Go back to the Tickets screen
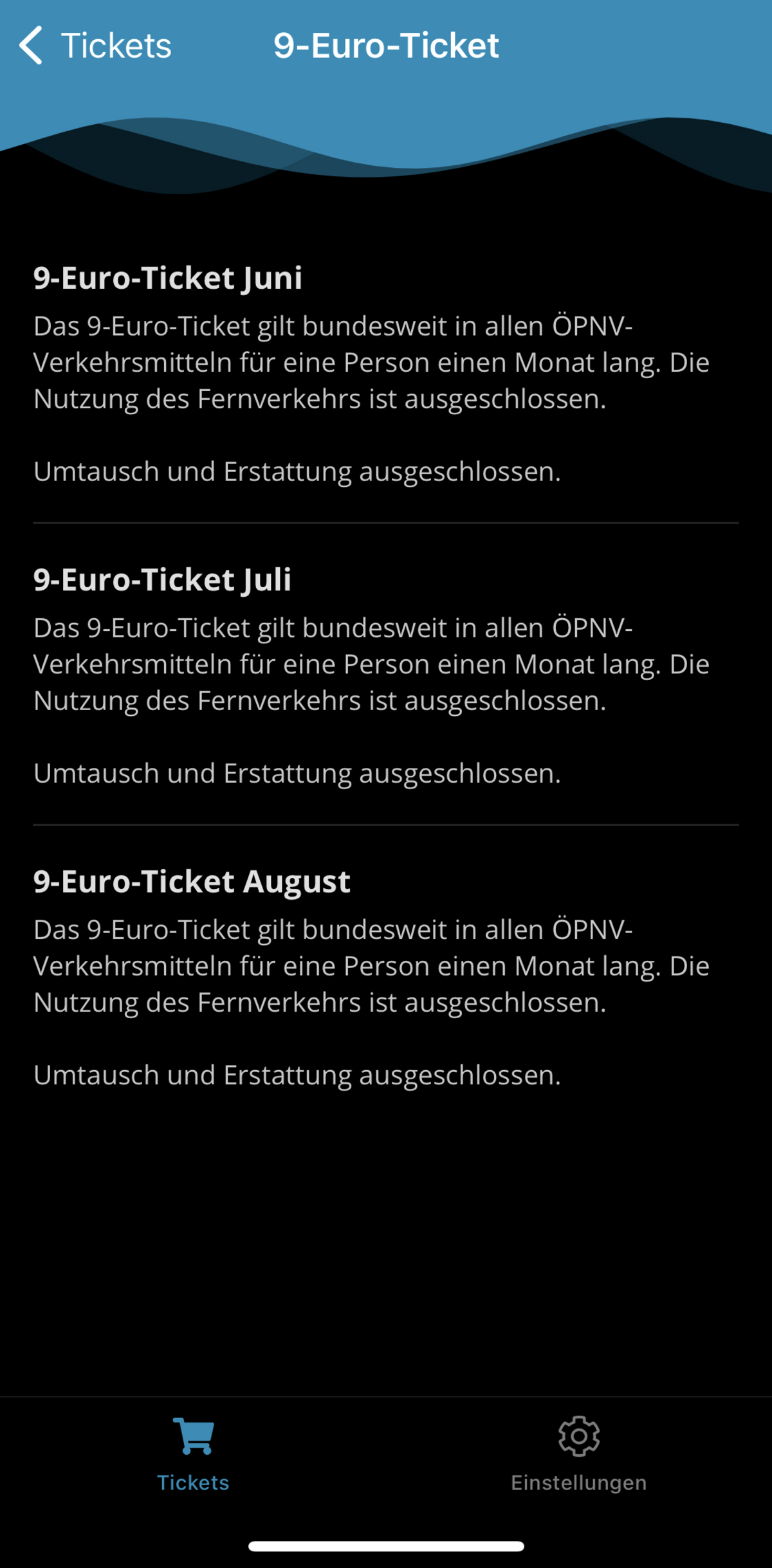This screenshot has height=1568, width=772. (x=95, y=46)
